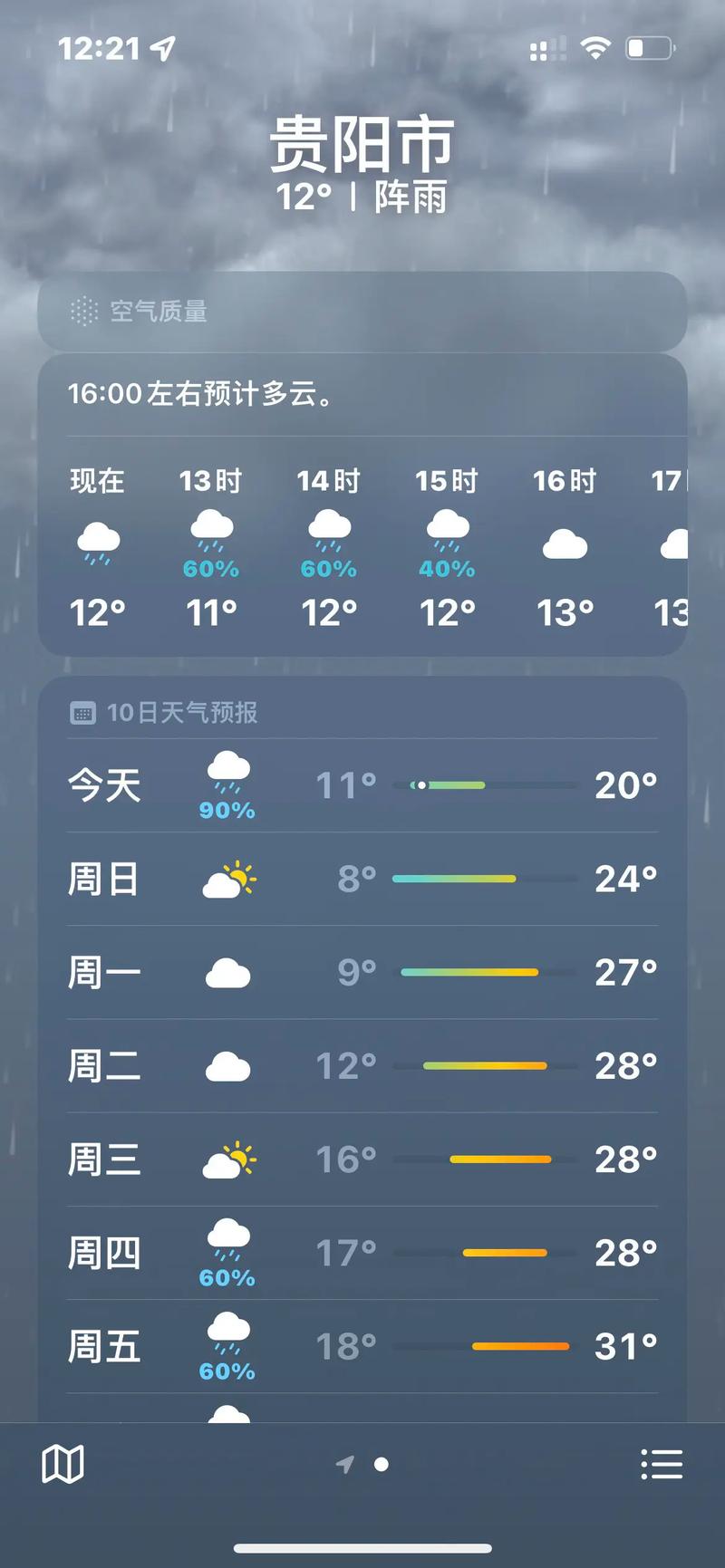Select the cloud icon under 16时
Screen dimensions: 725x1568
pyautogui.click(x=564, y=544)
